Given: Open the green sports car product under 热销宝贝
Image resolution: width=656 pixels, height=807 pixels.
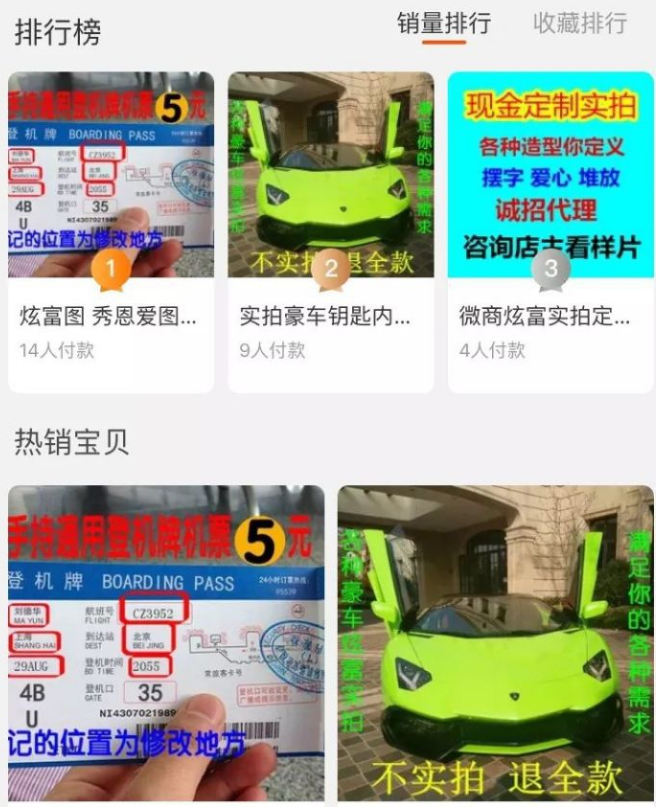Looking at the screenshot, I should point(495,643).
